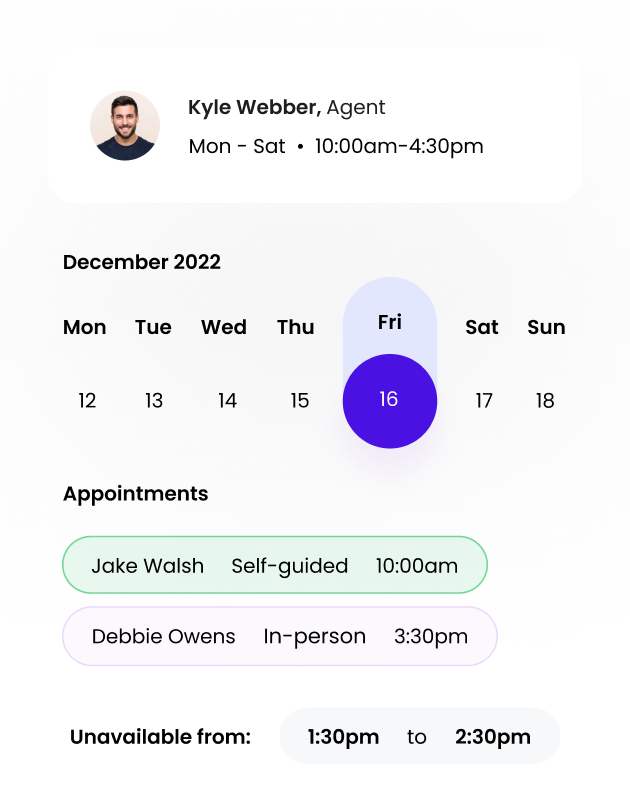Select Thursday the 15th
This screenshot has height=812, width=630.
click(299, 401)
